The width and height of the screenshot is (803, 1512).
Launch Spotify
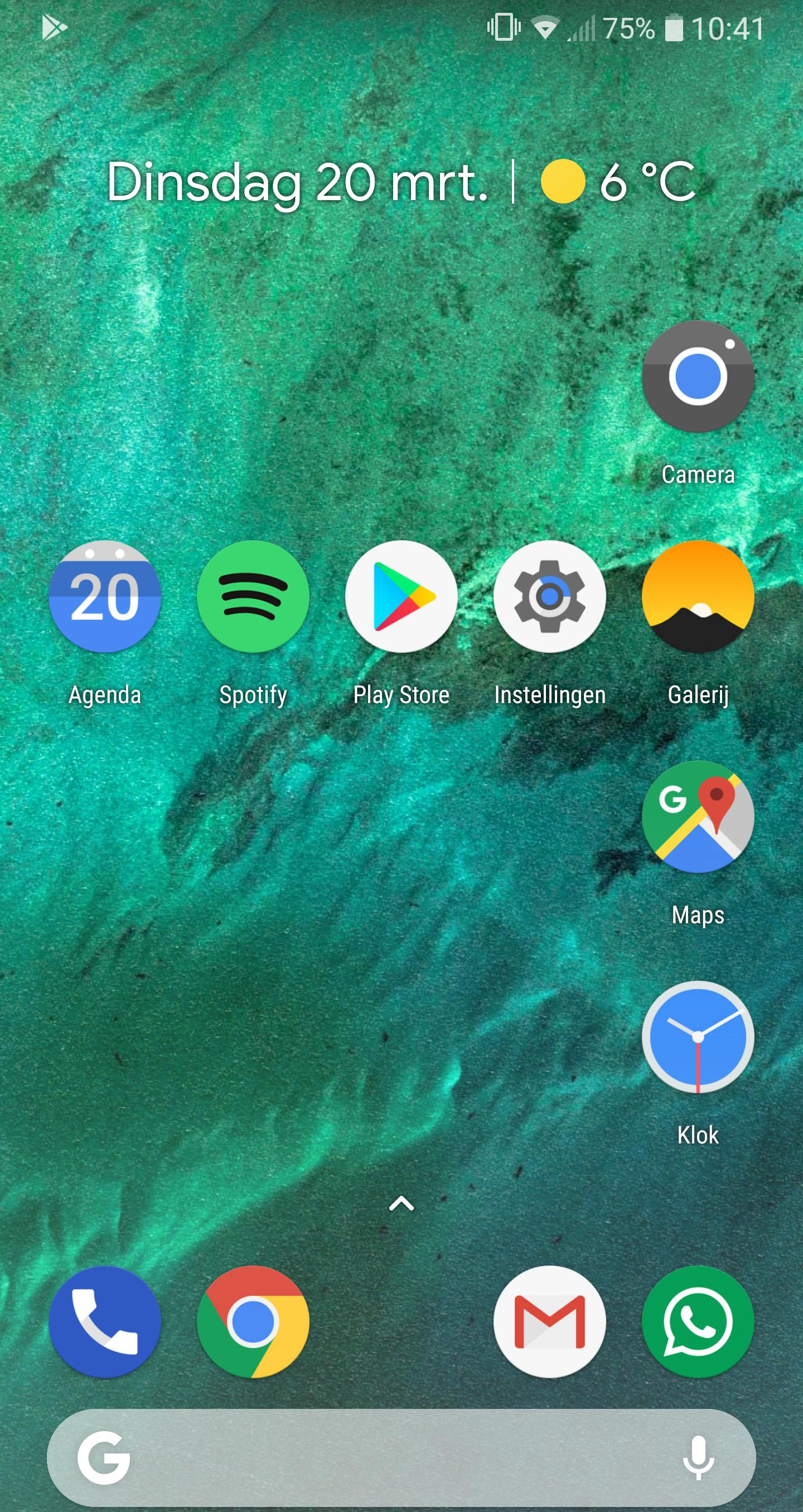[253, 597]
